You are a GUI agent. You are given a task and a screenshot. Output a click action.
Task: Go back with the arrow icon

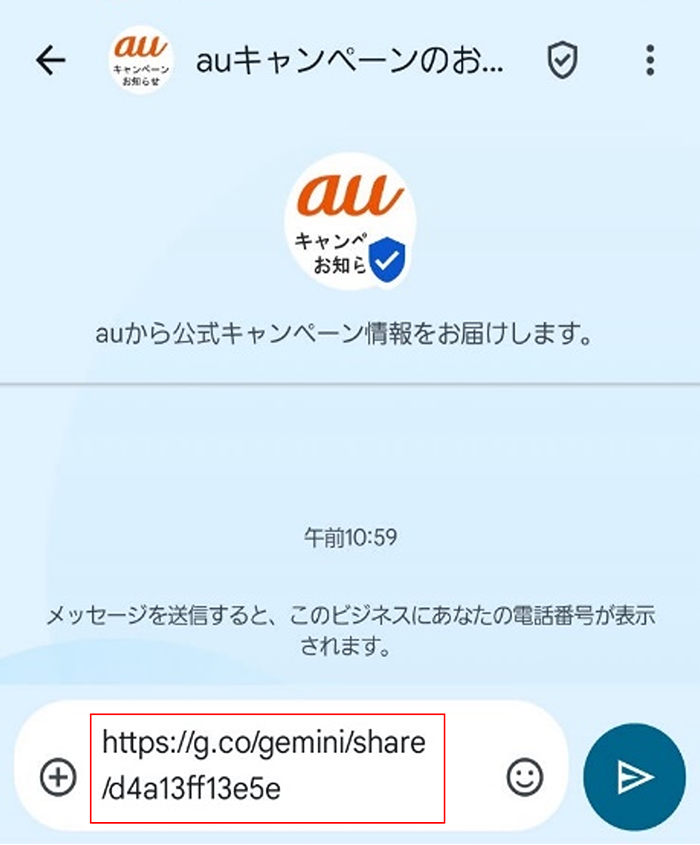point(50,61)
